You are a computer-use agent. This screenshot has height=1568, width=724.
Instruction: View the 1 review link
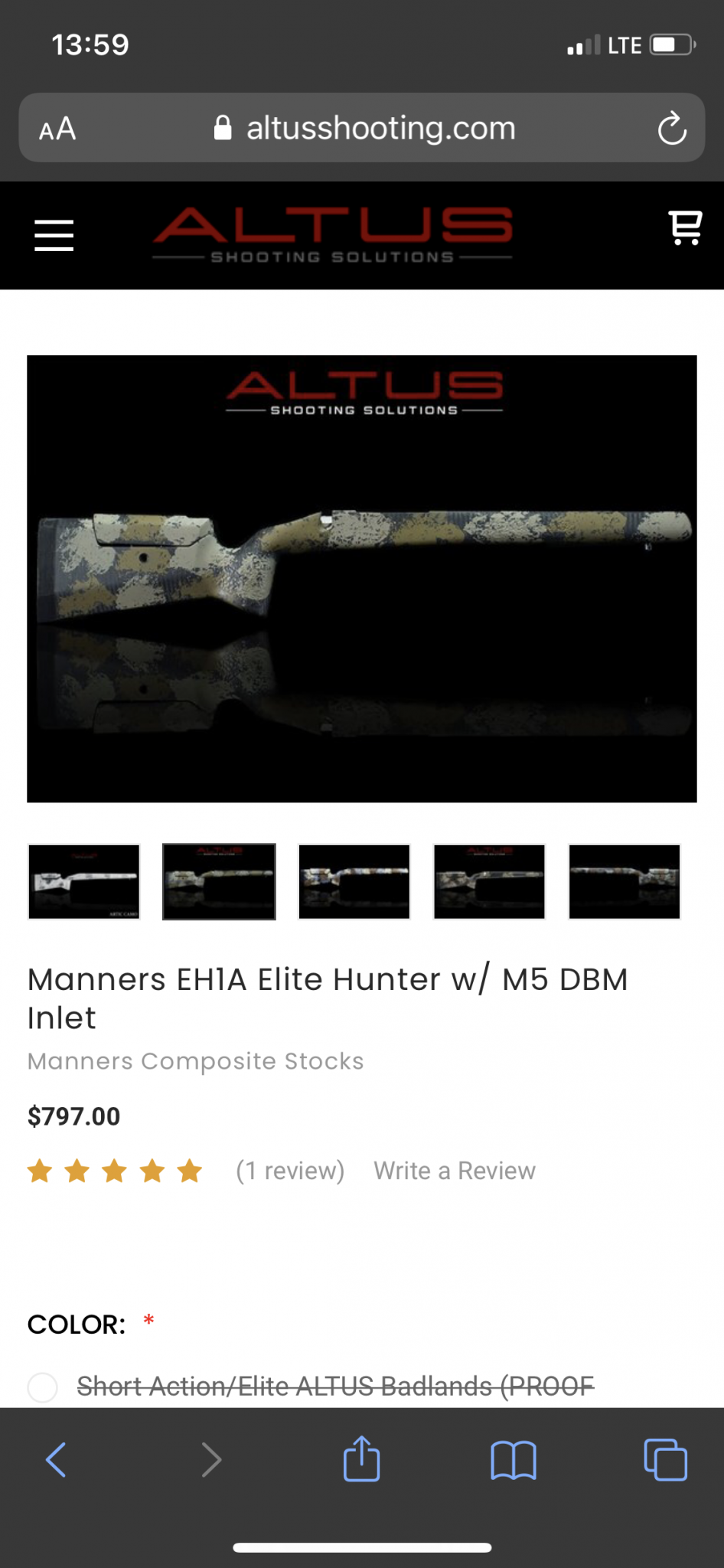pyautogui.click(x=290, y=1171)
